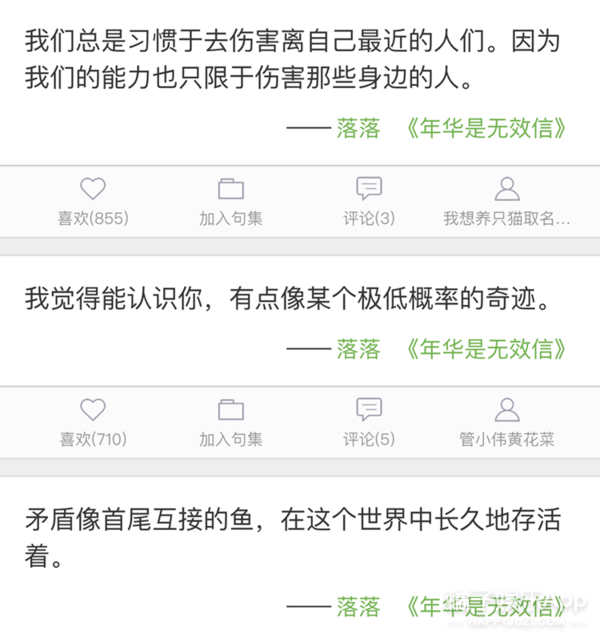The width and height of the screenshot is (600, 642).
Task: Open comments (3) on the first quote
Action: (369, 201)
